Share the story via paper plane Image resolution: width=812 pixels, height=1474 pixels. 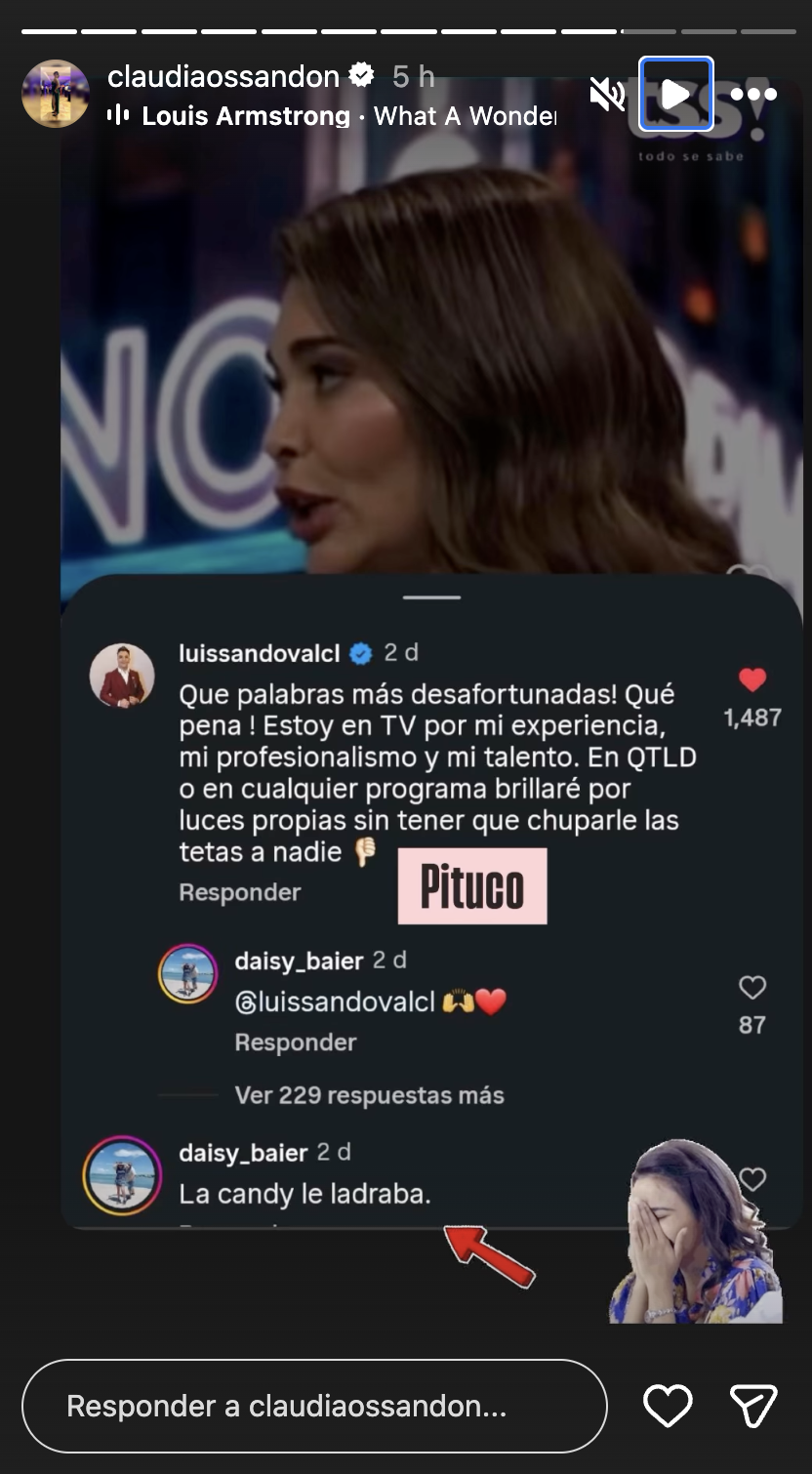click(752, 1406)
